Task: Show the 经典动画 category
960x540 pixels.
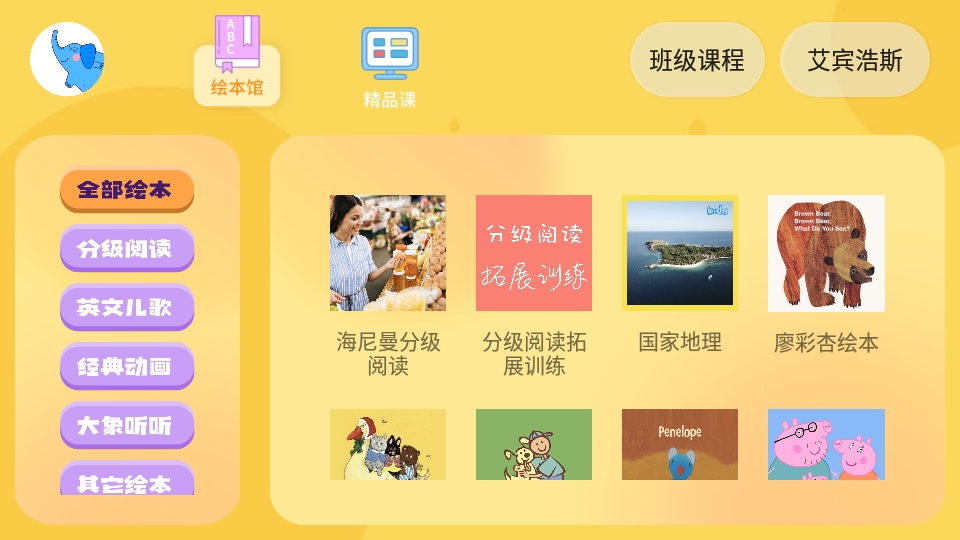Action: coord(126,366)
